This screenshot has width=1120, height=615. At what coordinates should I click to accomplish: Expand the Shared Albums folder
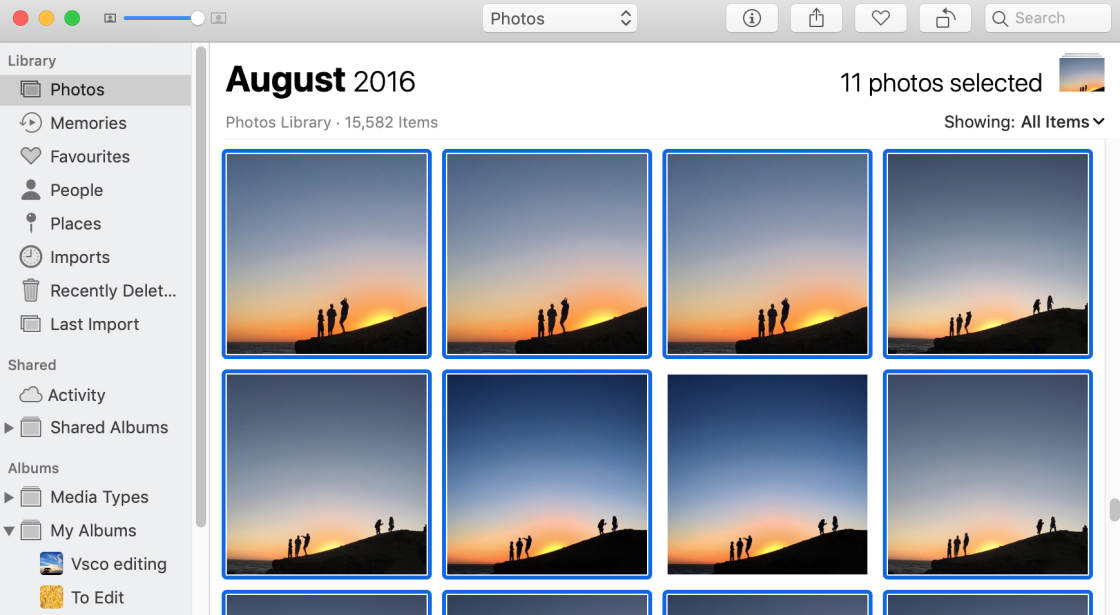[9, 428]
